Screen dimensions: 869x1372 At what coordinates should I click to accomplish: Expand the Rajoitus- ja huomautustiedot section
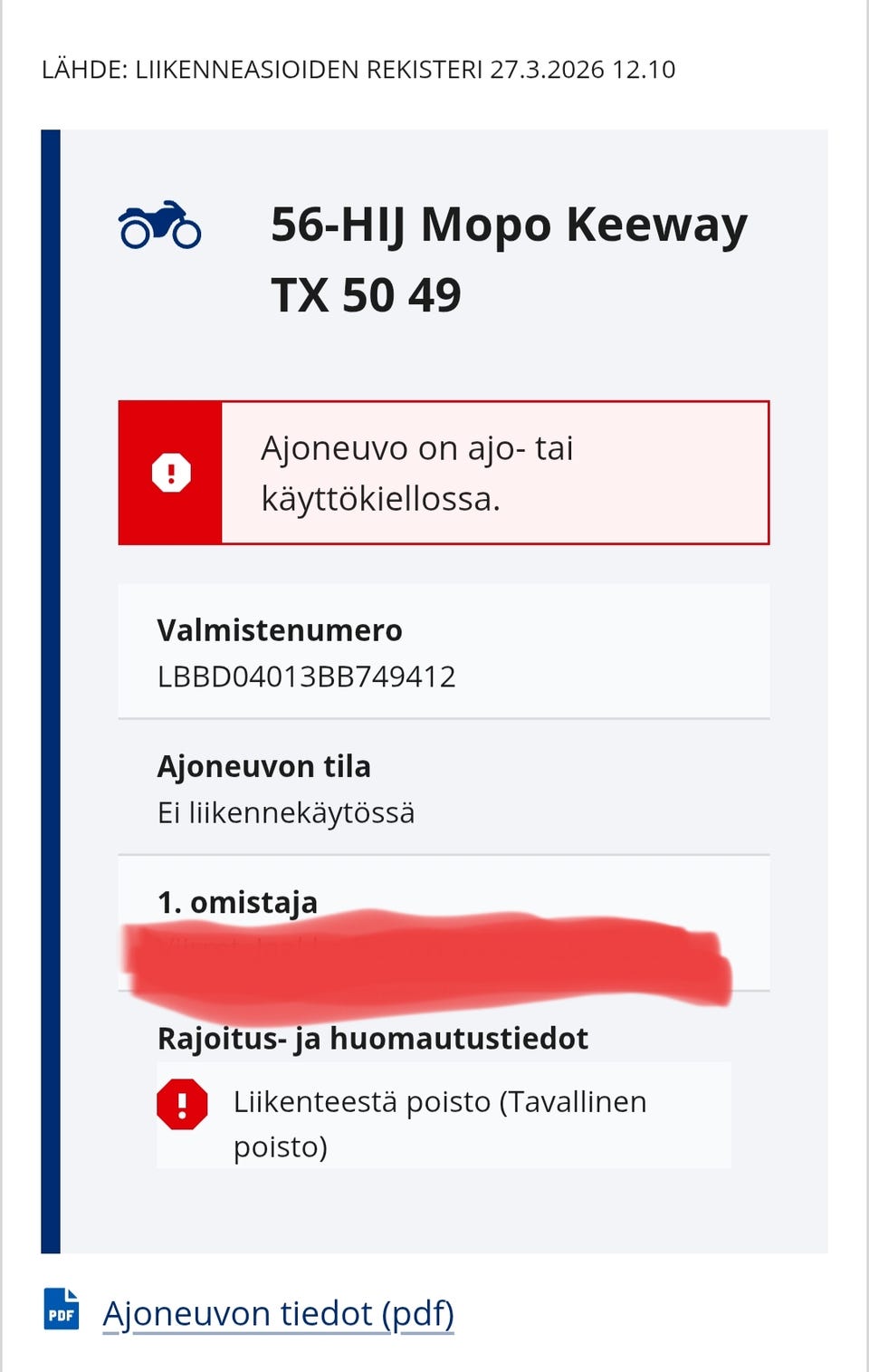pos(372,1038)
